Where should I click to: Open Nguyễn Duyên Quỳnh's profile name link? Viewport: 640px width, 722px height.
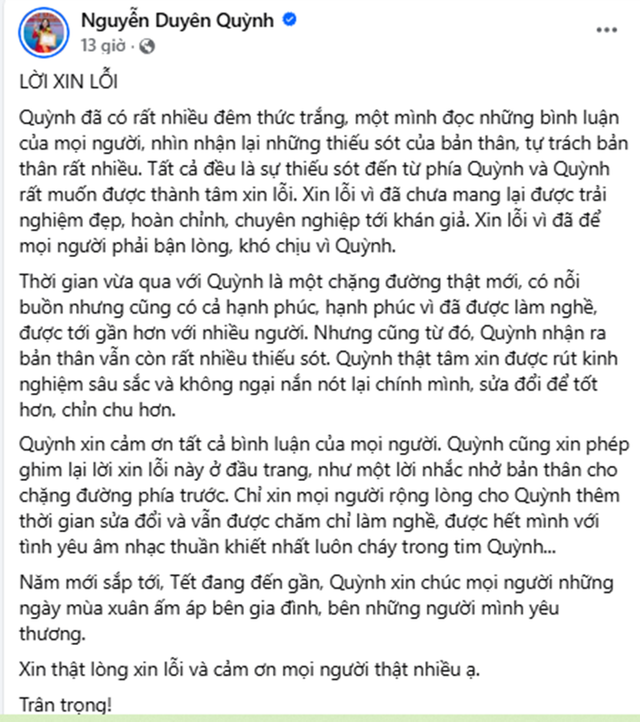pyautogui.click(x=177, y=20)
